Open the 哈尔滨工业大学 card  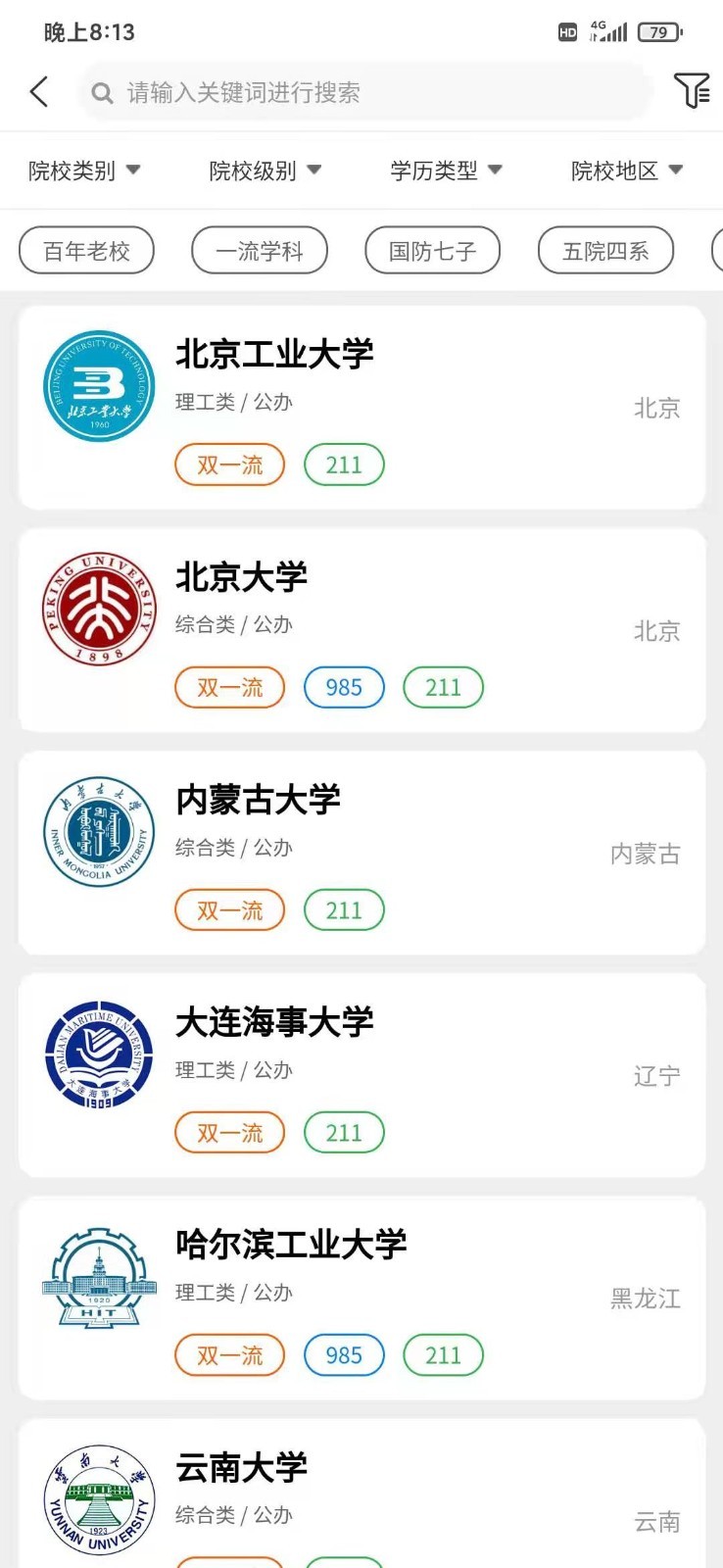pos(361,1298)
